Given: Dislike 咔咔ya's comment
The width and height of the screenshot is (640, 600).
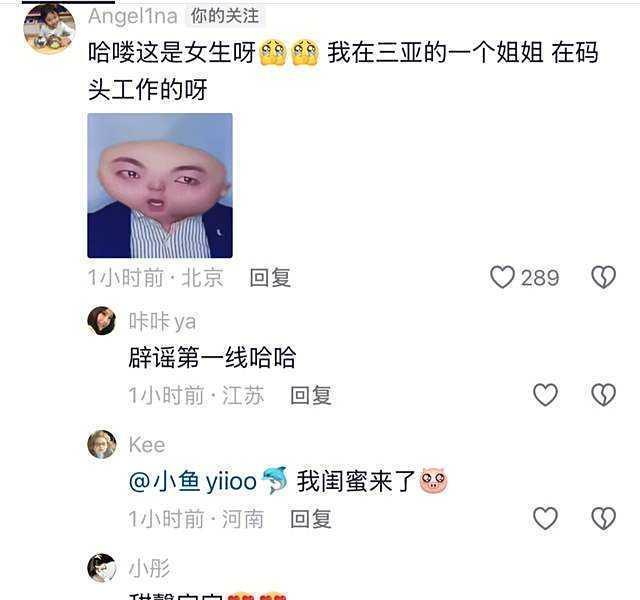Looking at the screenshot, I should coord(603,395).
